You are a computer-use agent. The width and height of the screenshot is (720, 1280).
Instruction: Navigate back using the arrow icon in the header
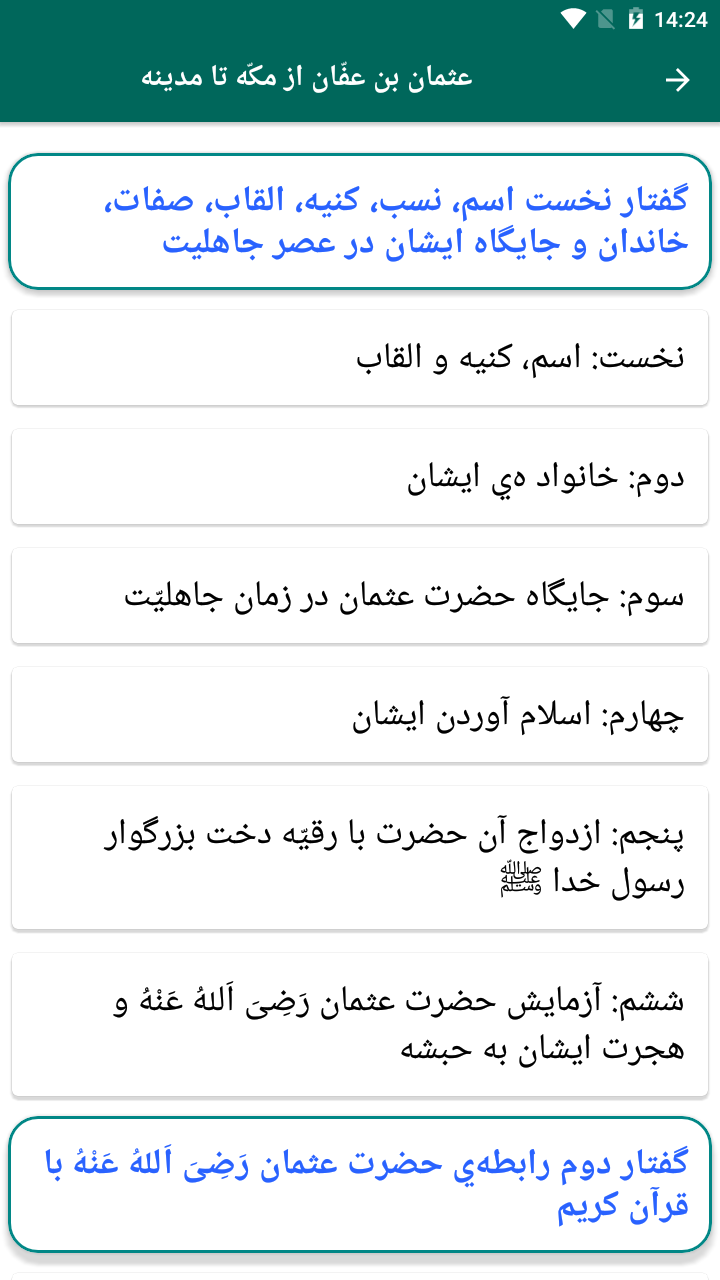(678, 79)
